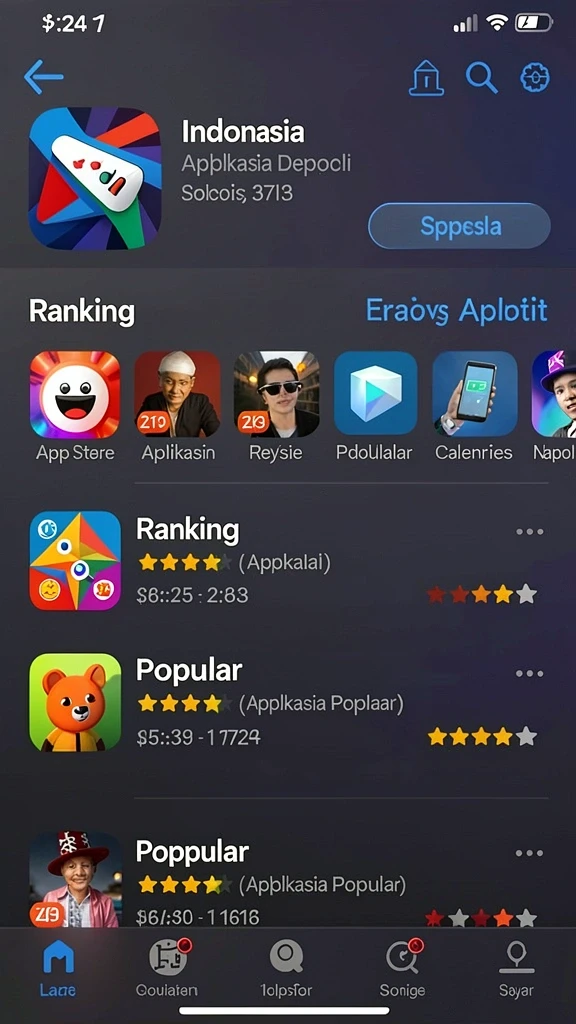Tap the Sppesla button
The width and height of the screenshot is (576, 1024).
pos(460,226)
